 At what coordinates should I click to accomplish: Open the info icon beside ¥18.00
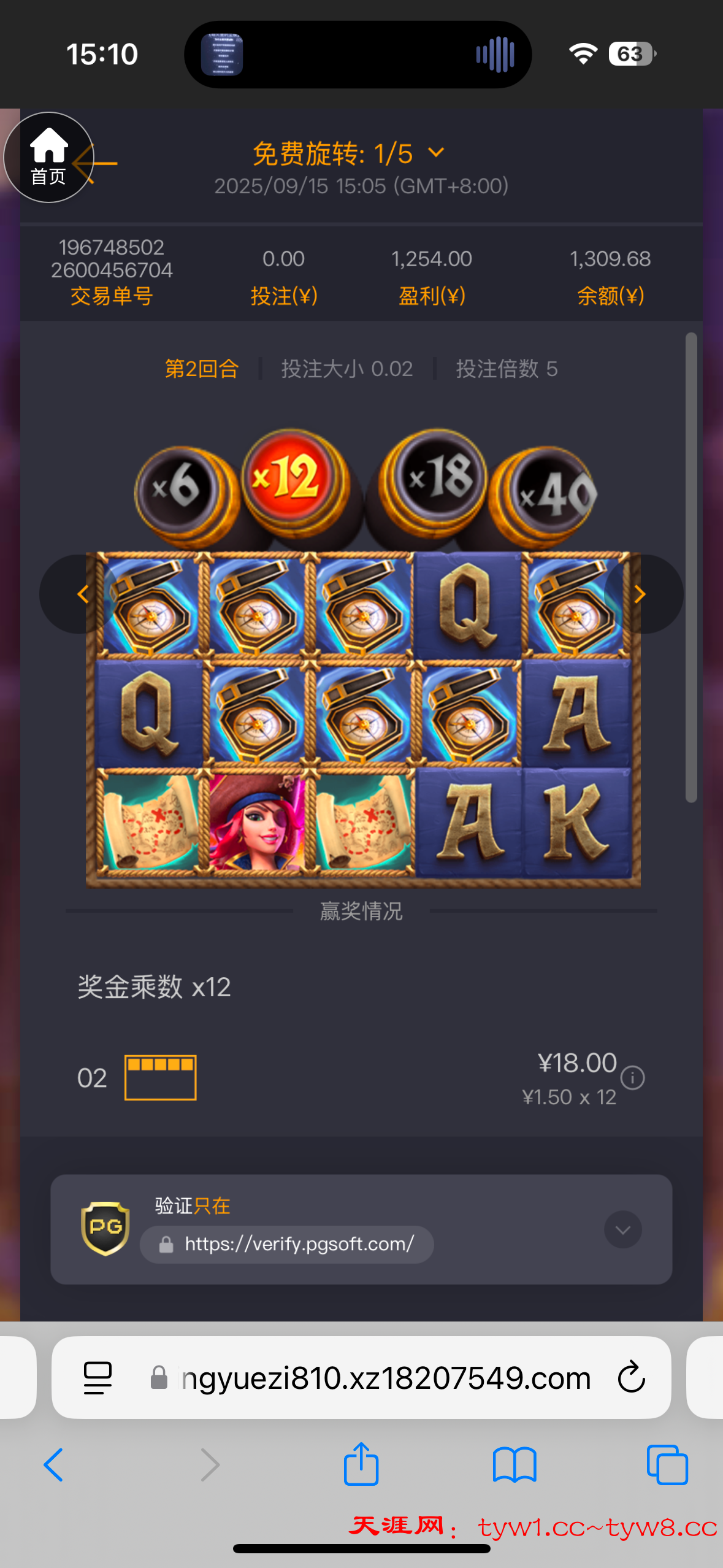tap(632, 1078)
